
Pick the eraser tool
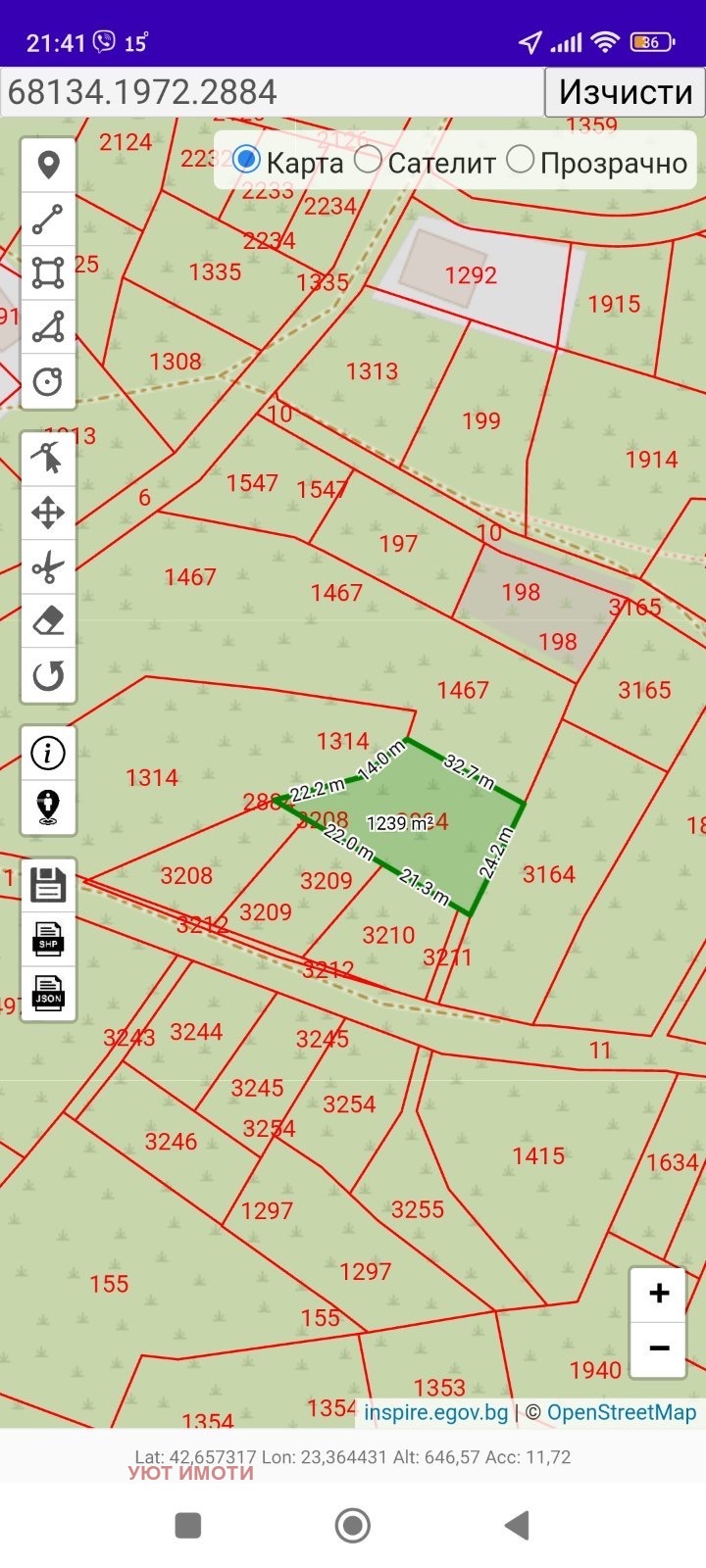(x=48, y=620)
